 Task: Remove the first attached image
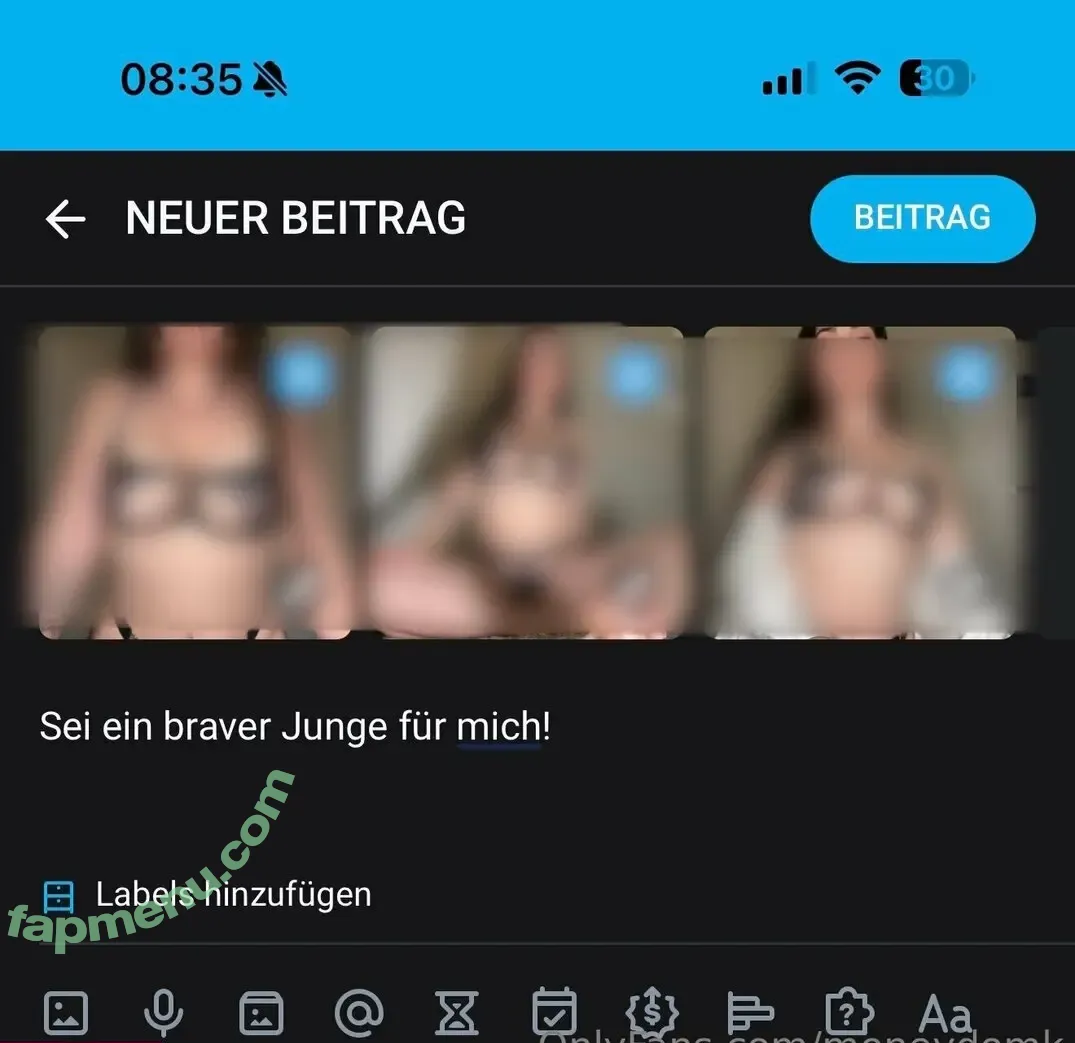click(x=301, y=376)
